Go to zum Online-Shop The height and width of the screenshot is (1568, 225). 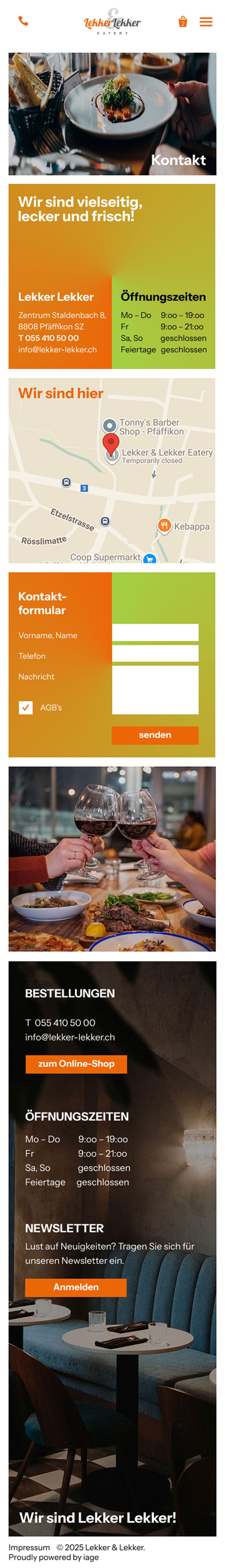(76, 1063)
